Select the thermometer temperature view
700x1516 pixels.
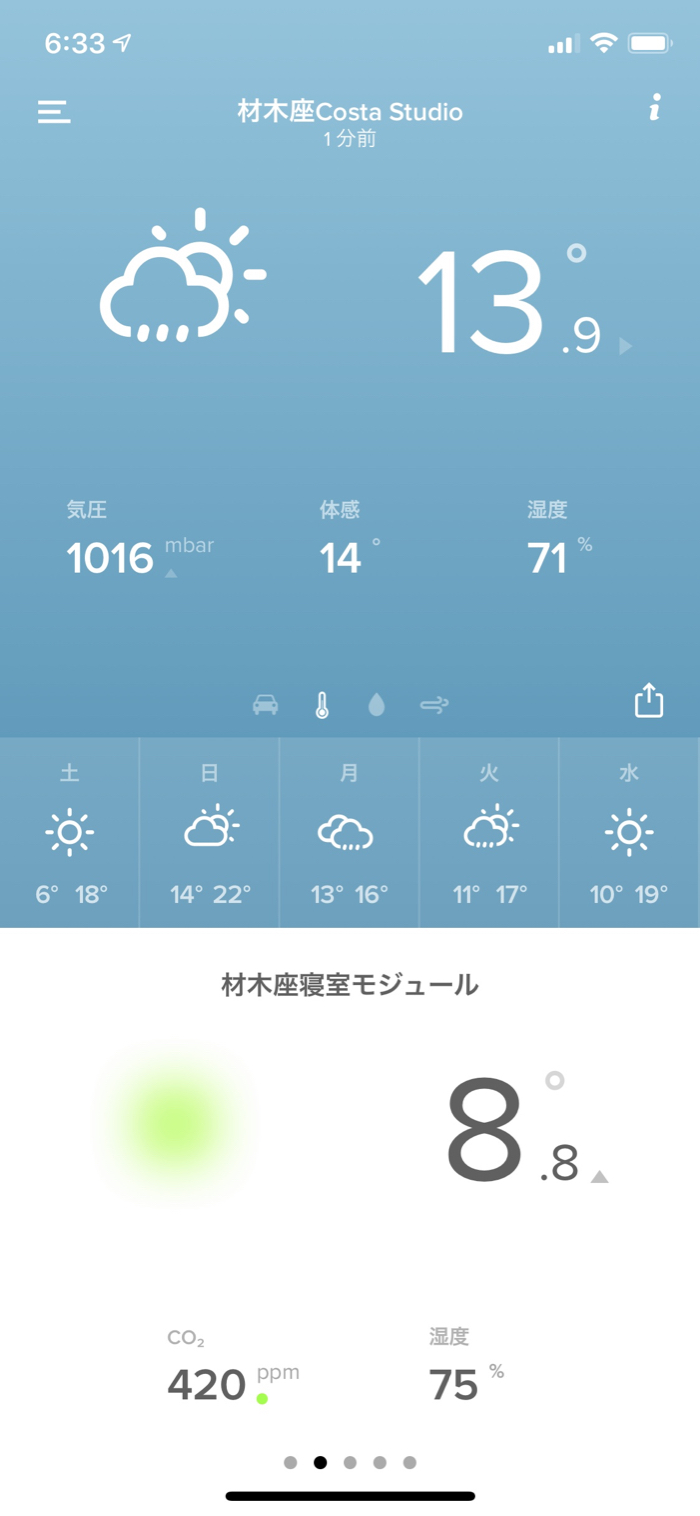coord(321,705)
